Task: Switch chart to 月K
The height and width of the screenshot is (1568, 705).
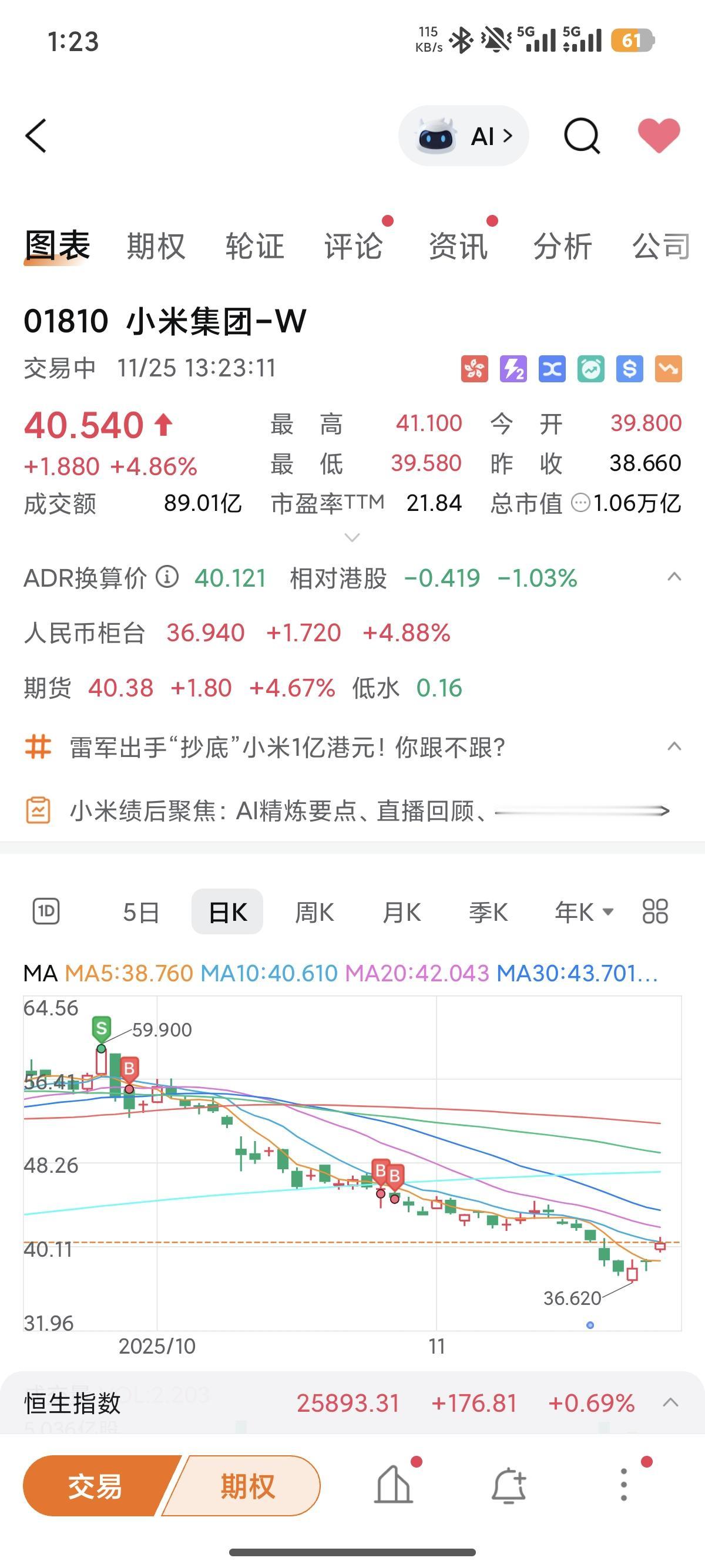Action: coord(402,912)
